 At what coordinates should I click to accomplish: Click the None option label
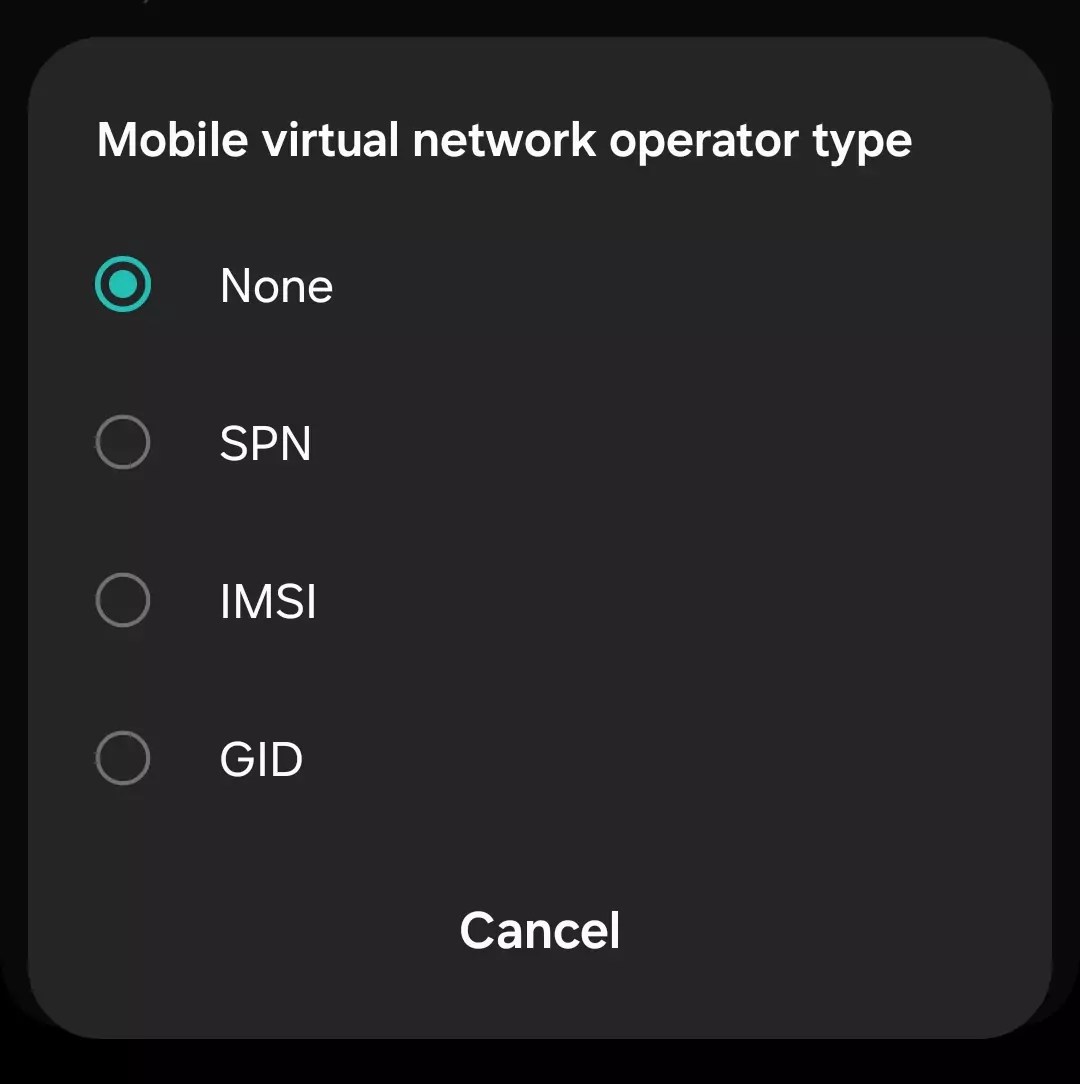(x=276, y=285)
